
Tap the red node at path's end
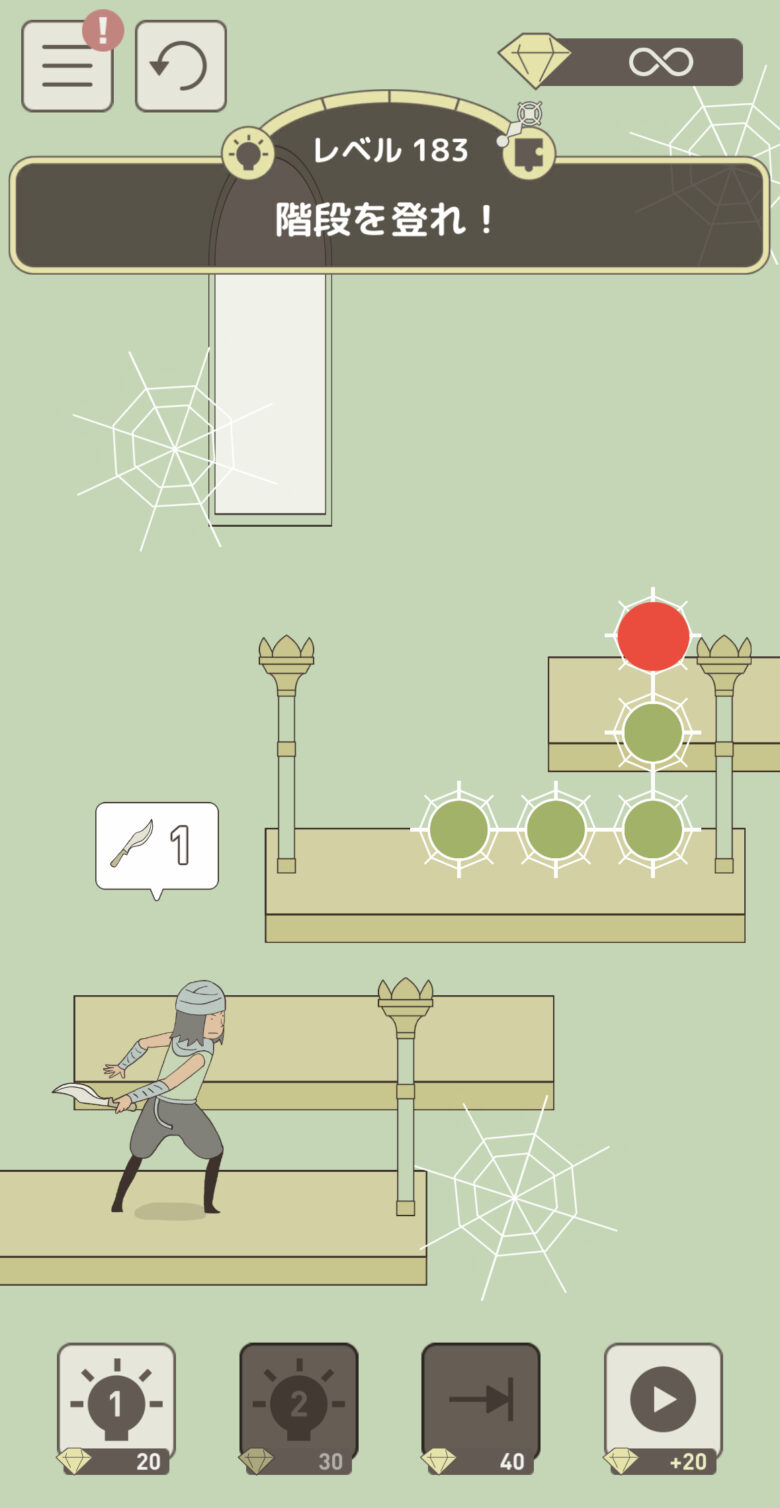tap(653, 636)
